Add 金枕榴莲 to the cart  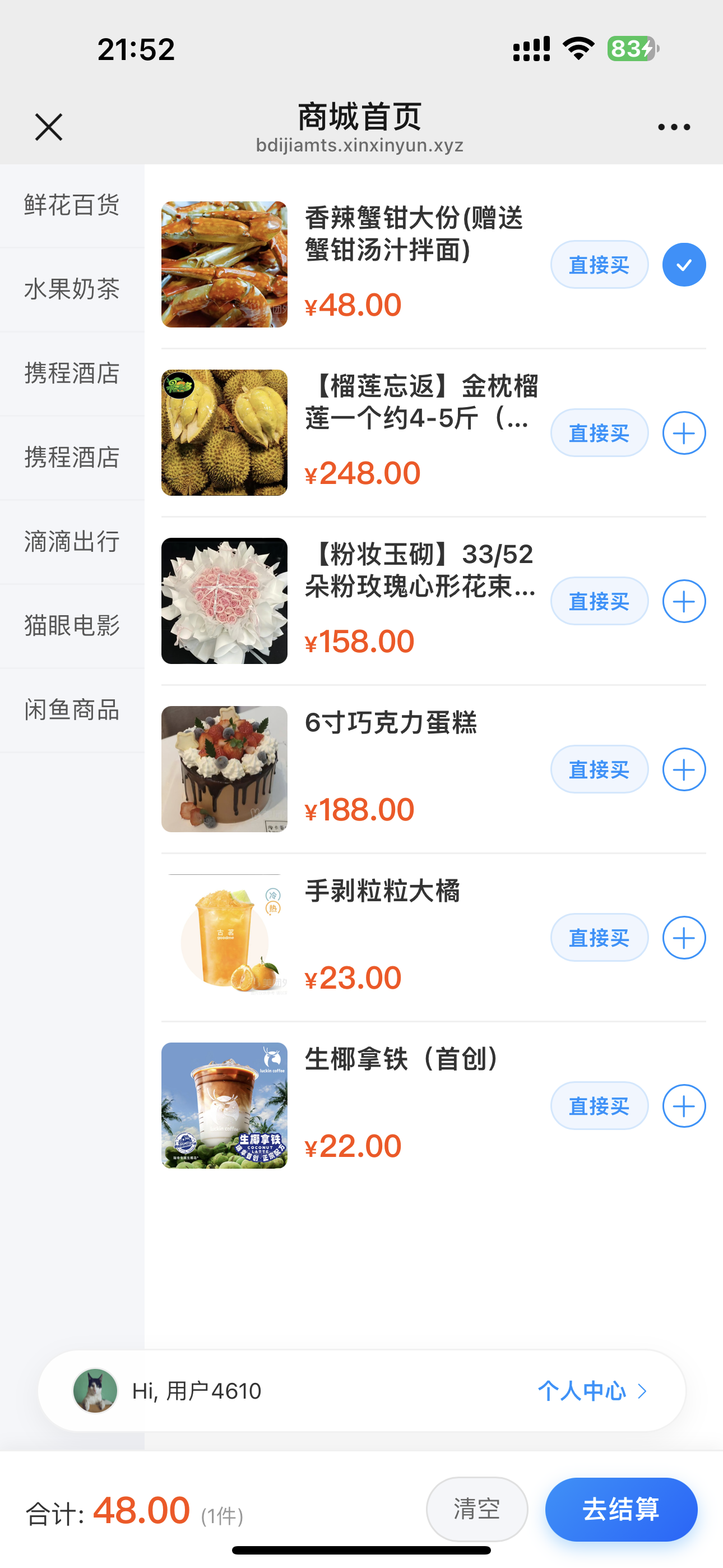[x=683, y=433]
